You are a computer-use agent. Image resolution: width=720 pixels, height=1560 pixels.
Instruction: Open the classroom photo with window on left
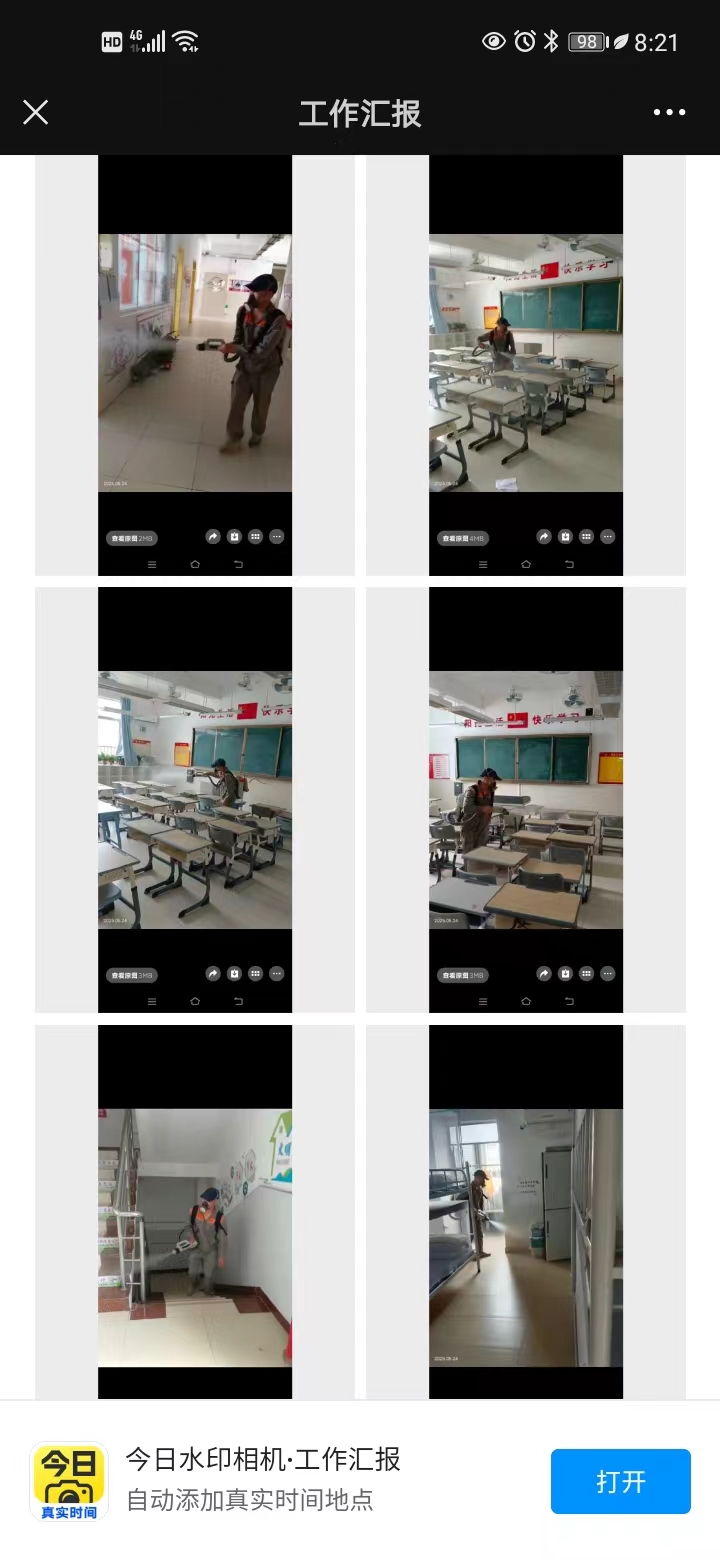point(195,800)
